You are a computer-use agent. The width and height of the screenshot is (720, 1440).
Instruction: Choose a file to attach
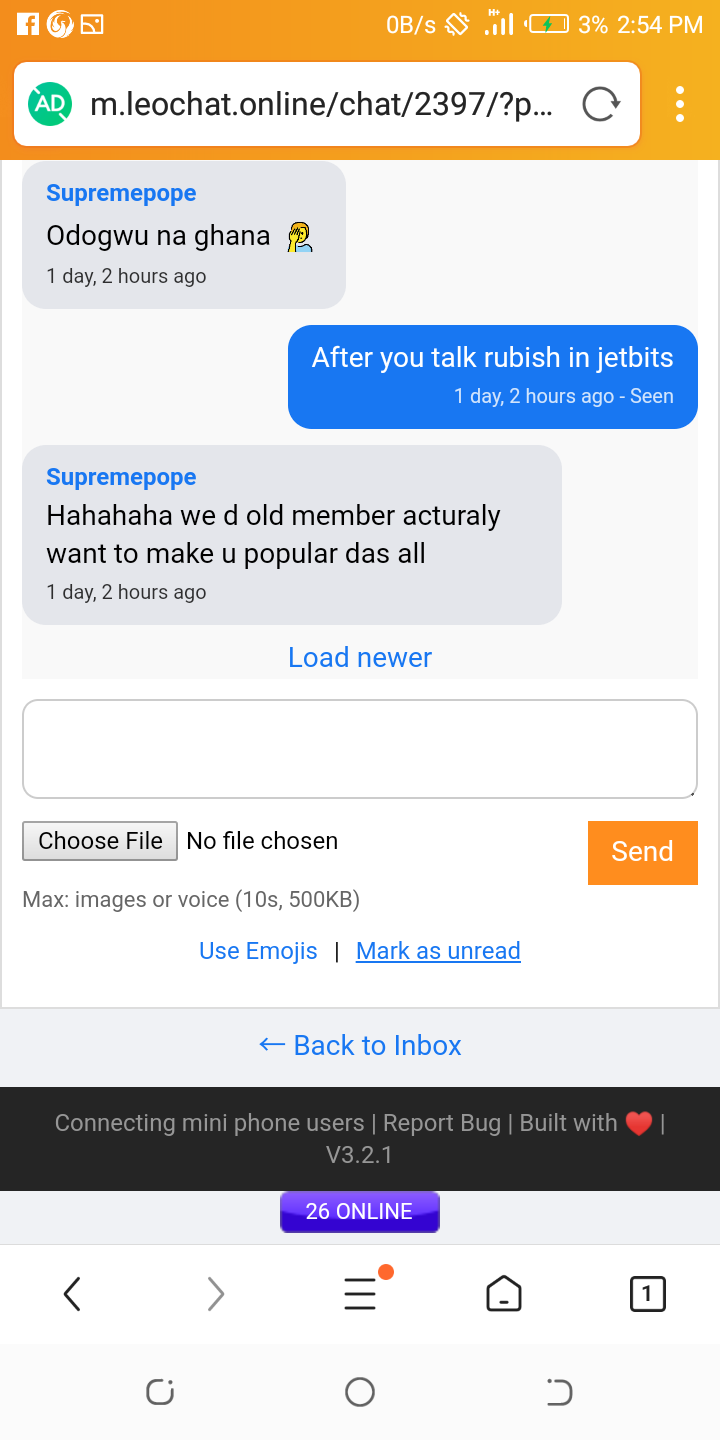[100, 841]
